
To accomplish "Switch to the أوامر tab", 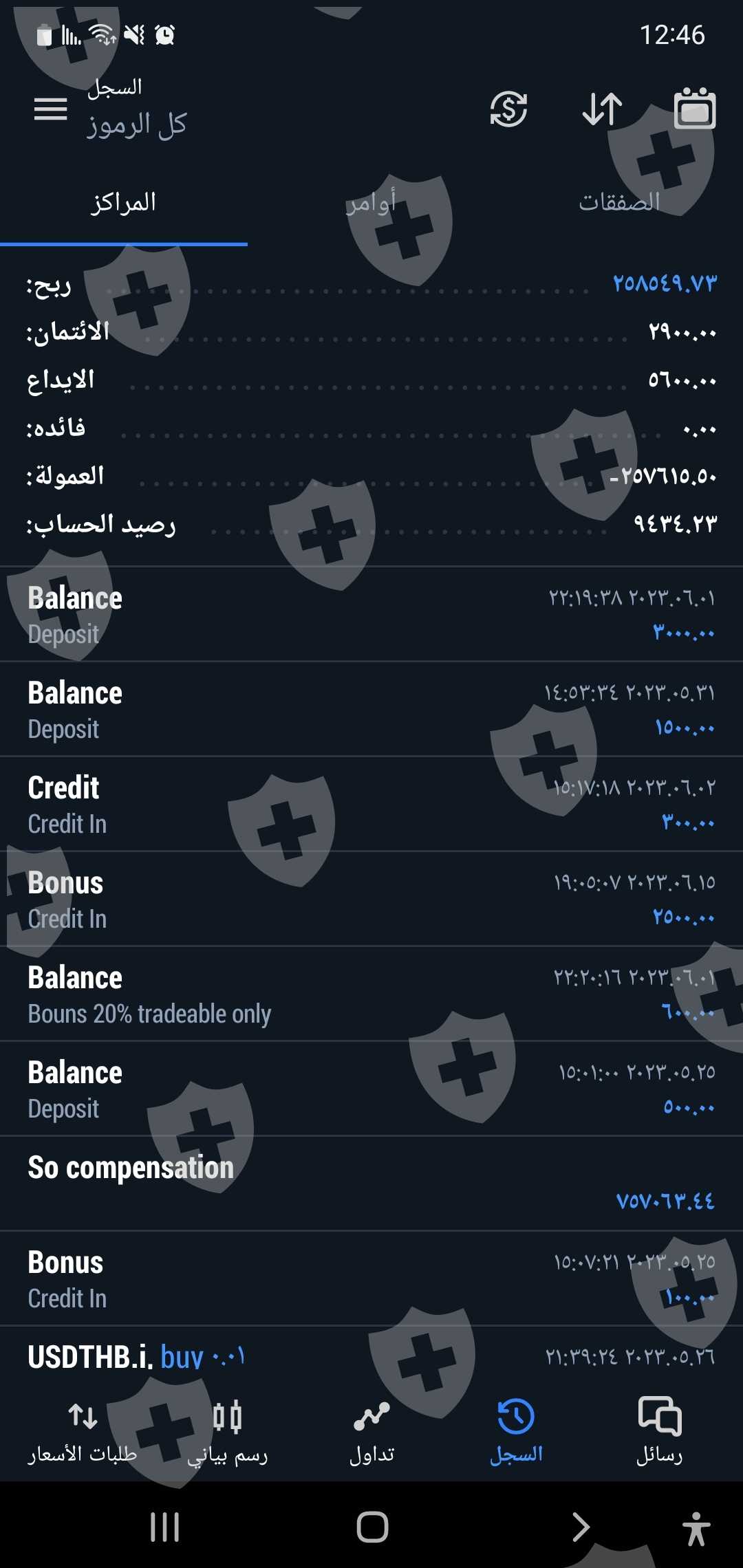I will pos(371,203).
